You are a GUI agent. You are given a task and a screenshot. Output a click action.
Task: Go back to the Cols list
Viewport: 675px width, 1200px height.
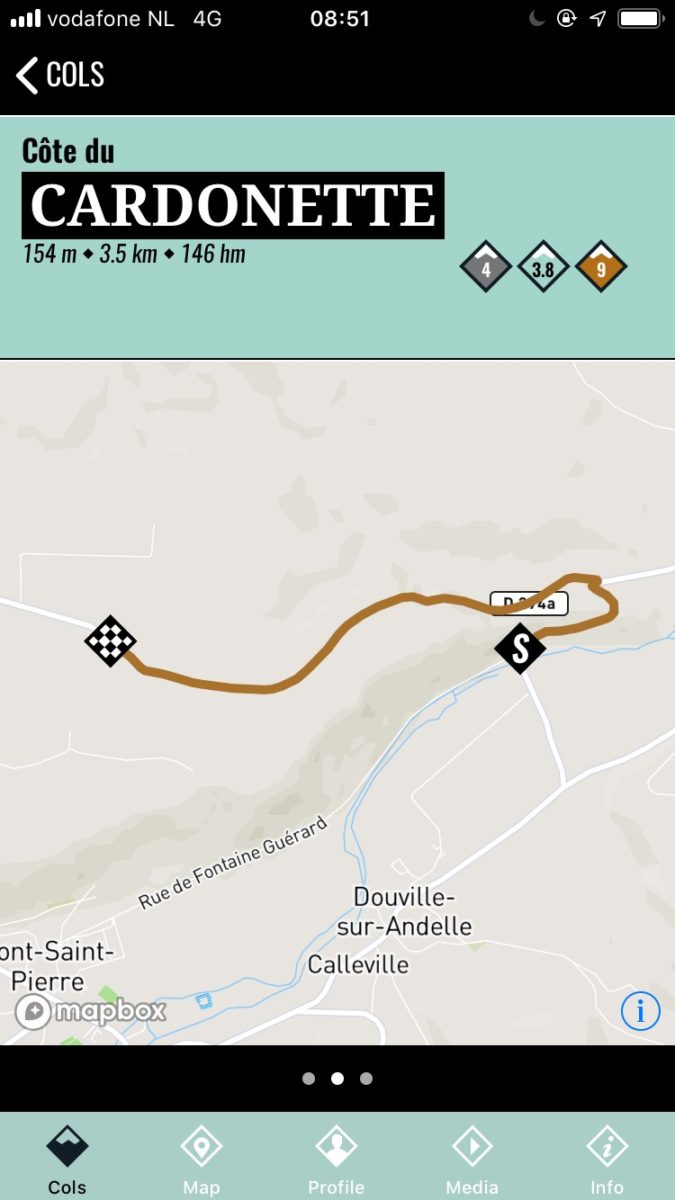click(x=60, y=75)
